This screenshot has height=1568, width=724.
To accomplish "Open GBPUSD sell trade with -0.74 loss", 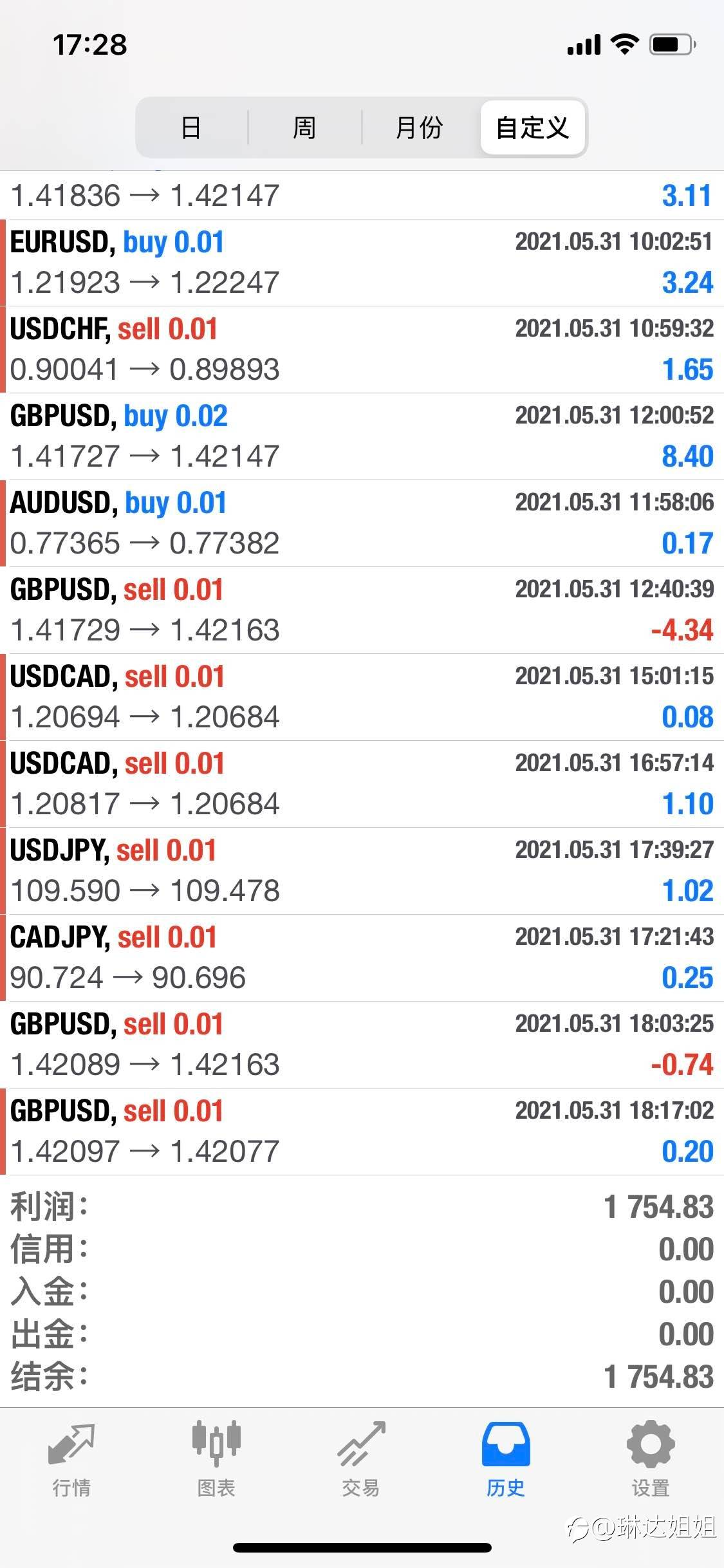I will tap(362, 1045).
